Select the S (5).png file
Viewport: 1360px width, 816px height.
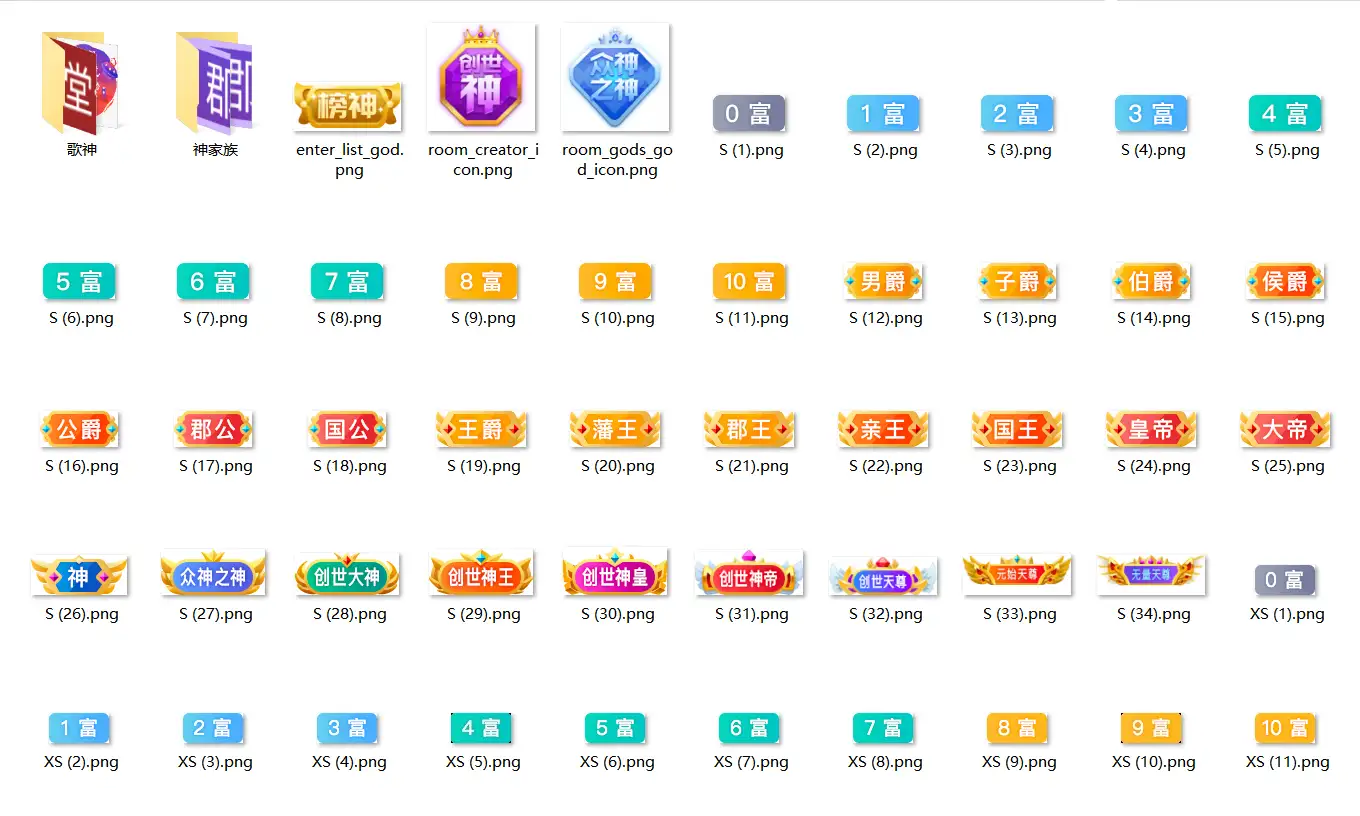point(1286,114)
